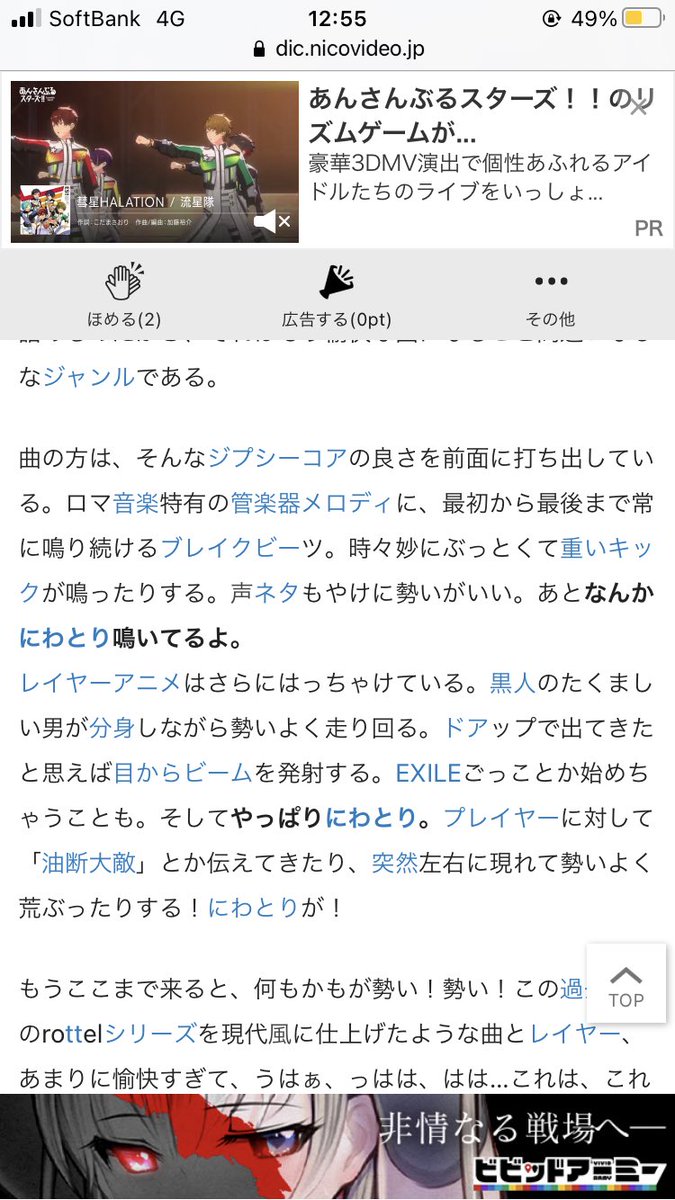Open the EXILE link
The image size is (675, 1200).
pos(428,771)
